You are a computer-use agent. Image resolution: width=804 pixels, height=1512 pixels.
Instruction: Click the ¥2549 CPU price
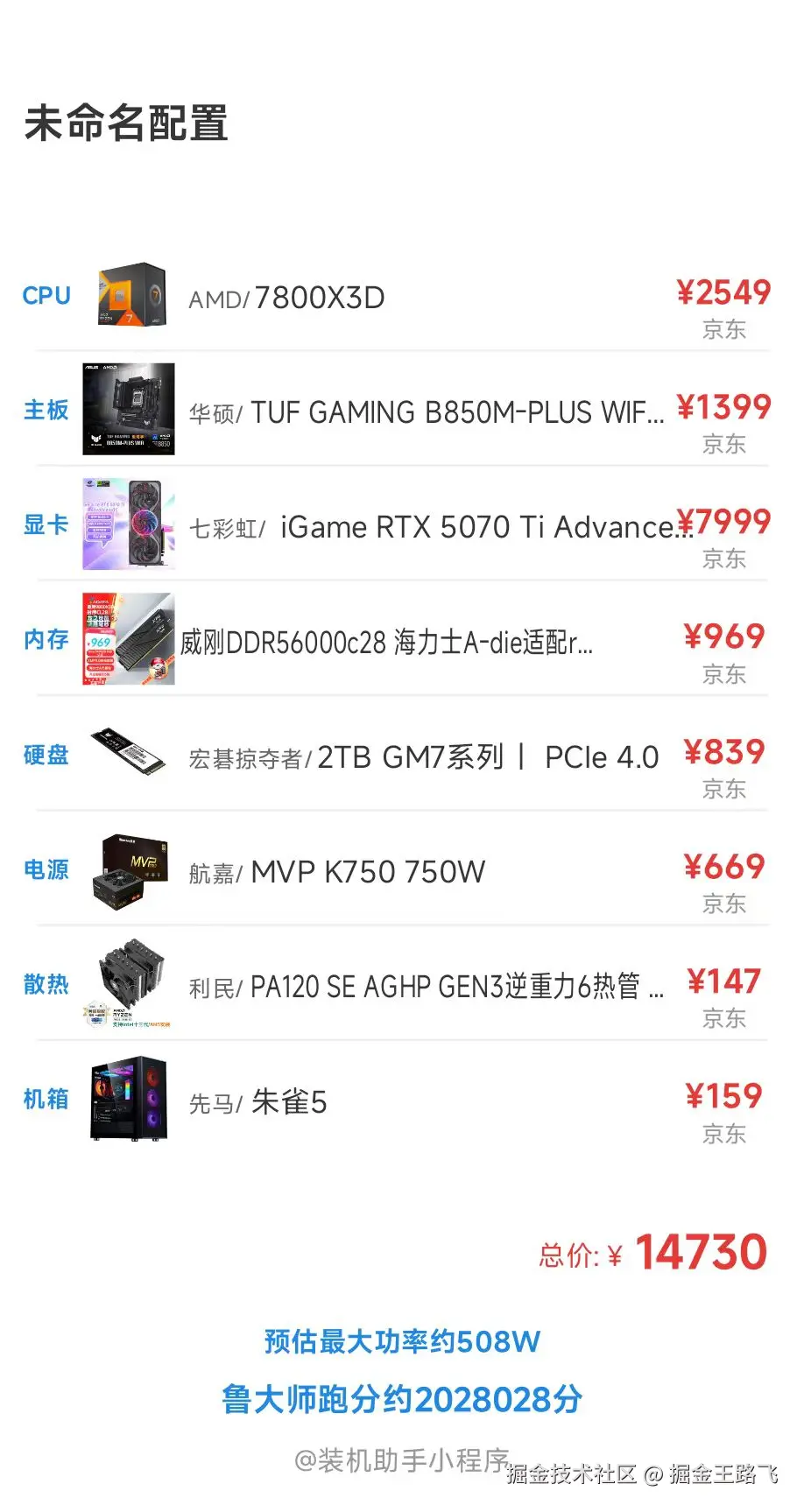pos(725,292)
